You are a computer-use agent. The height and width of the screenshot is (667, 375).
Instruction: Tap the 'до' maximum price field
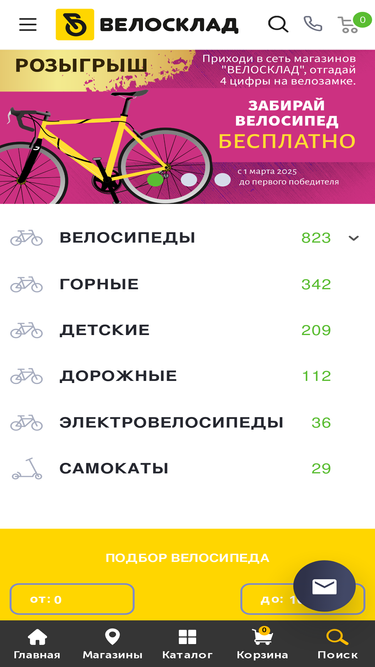[303, 599]
